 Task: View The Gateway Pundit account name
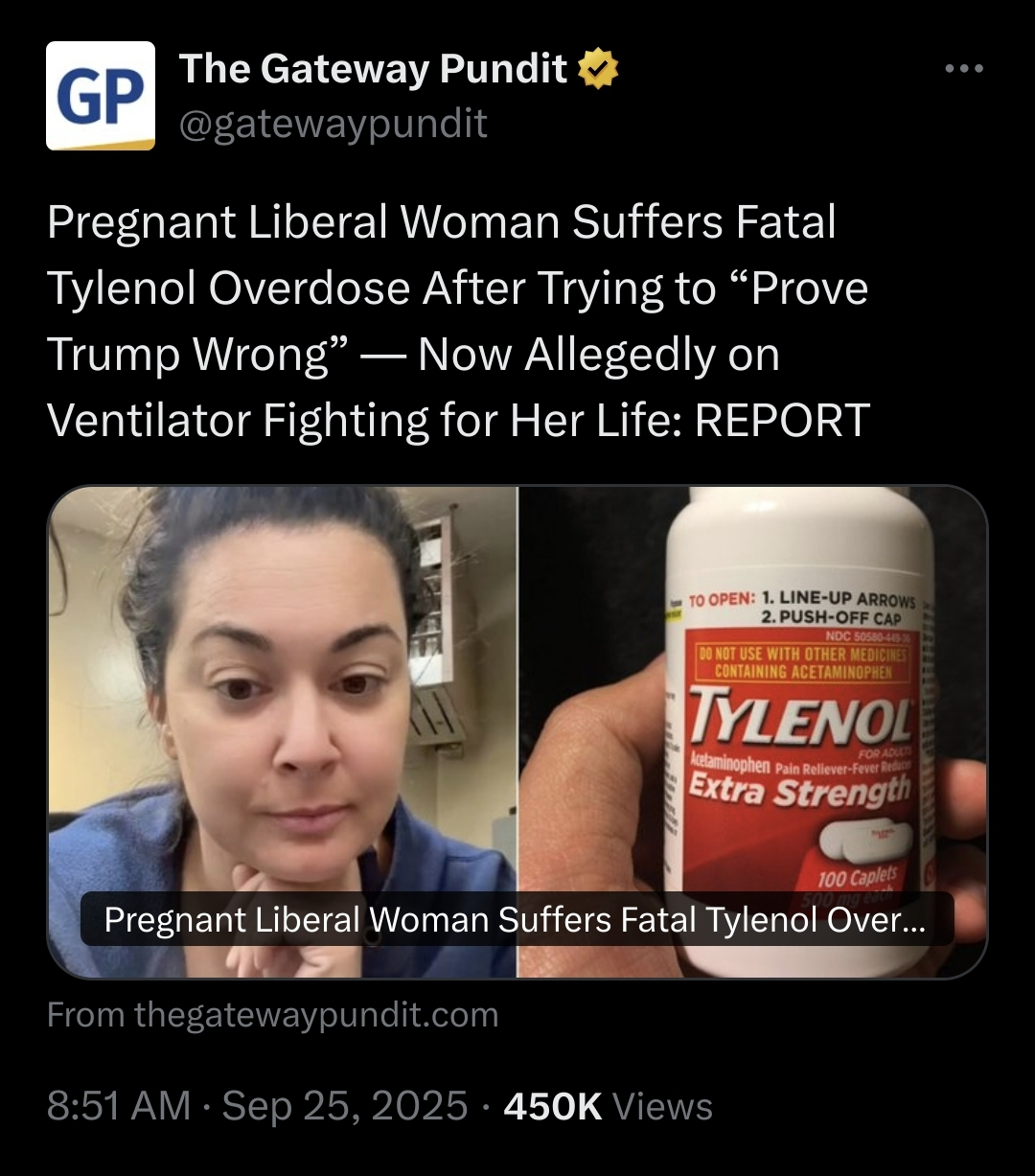(x=374, y=69)
